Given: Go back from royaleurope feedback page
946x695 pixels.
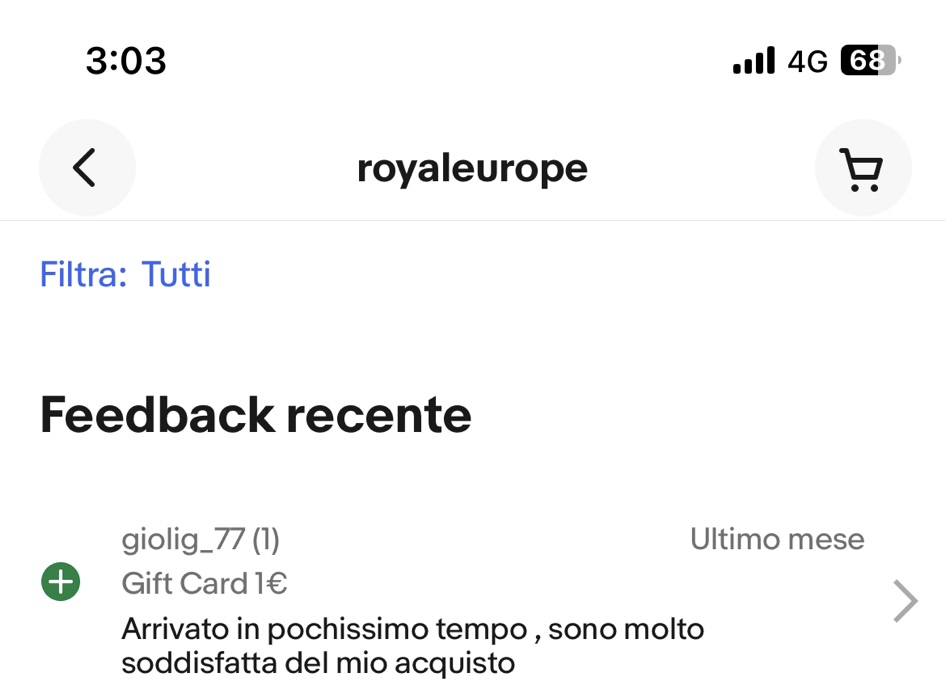Looking at the screenshot, I should click(x=87, y=168).
